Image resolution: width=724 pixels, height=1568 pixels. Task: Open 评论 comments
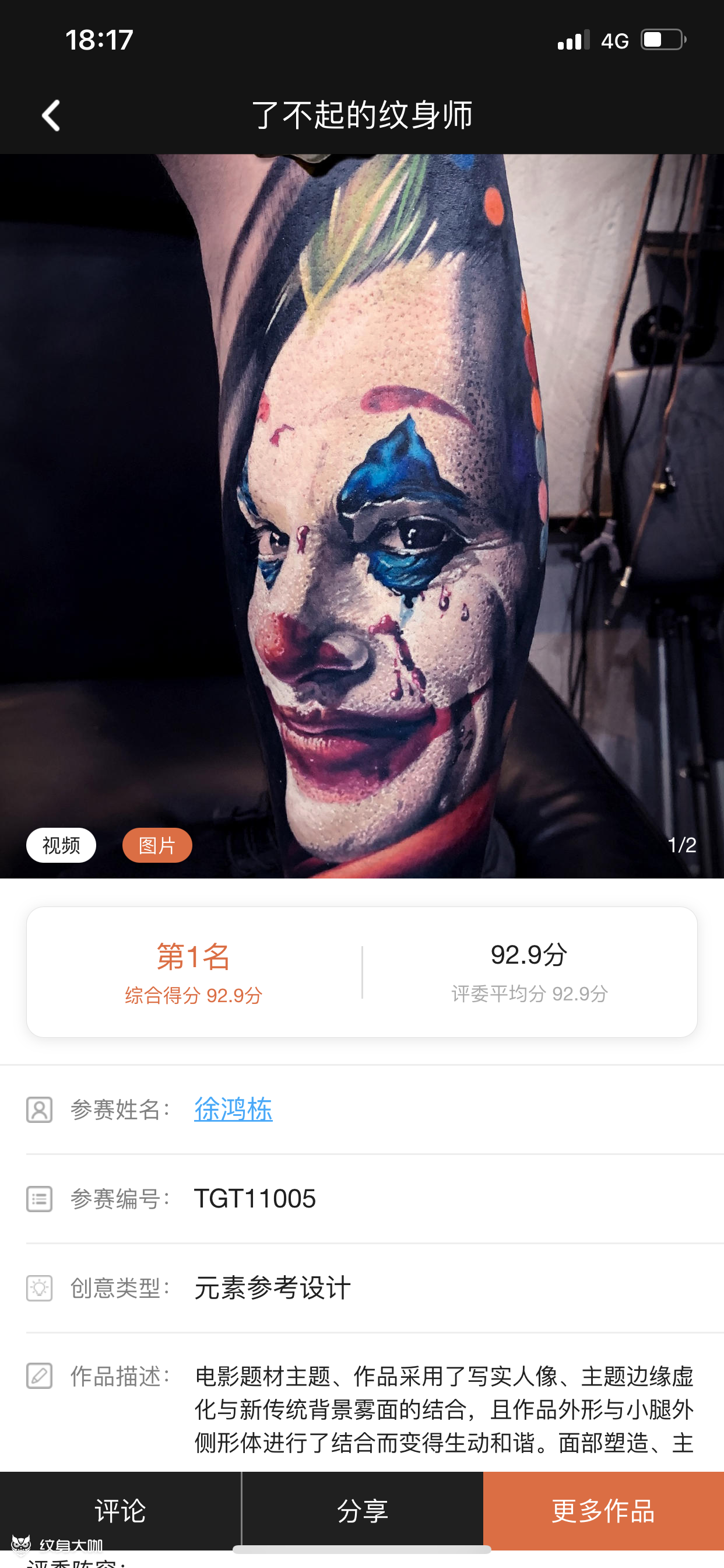pyautogui.click(x=121, y=1511)
